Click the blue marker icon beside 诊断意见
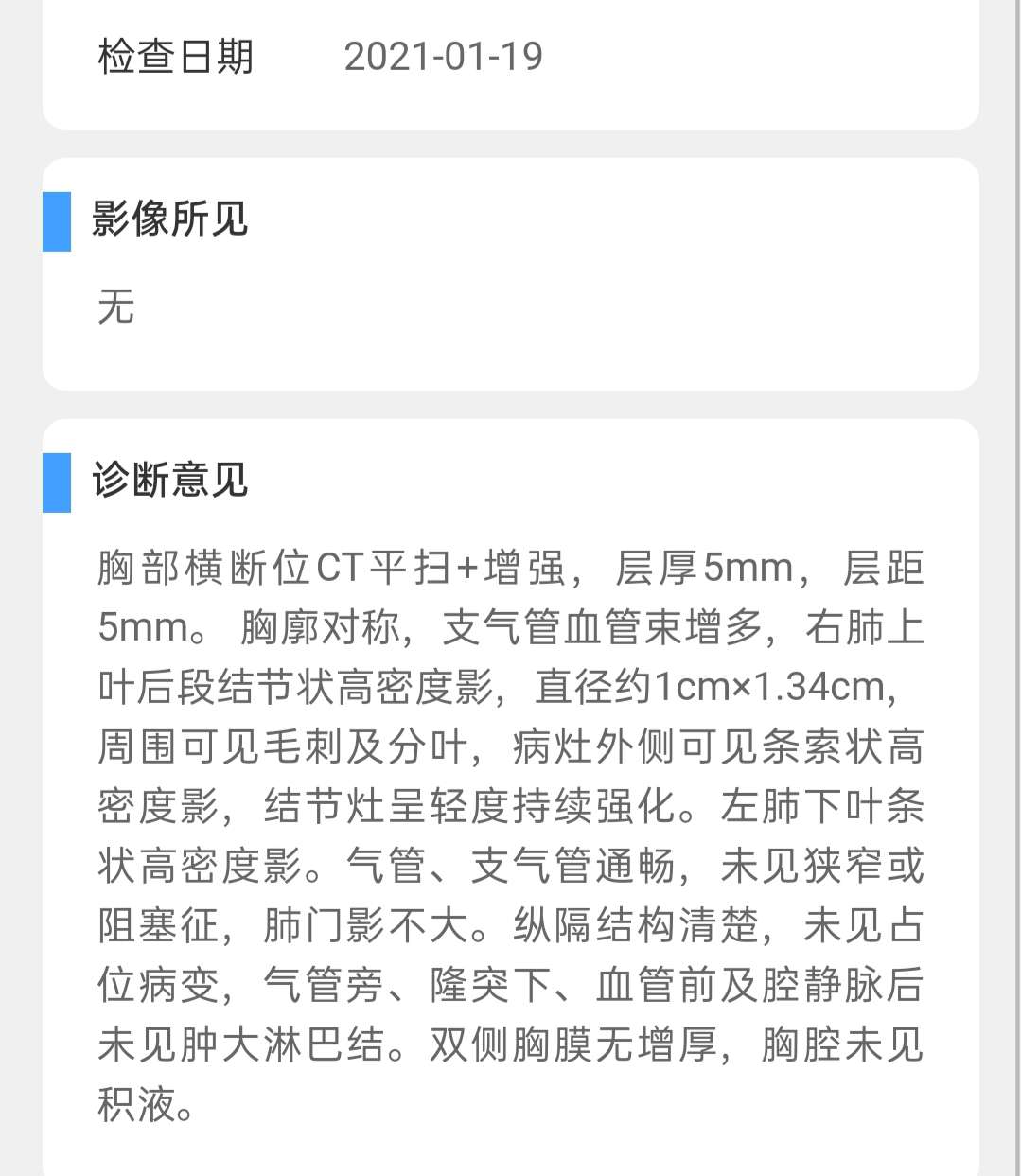The image size is (1021, 1176). 57,483
